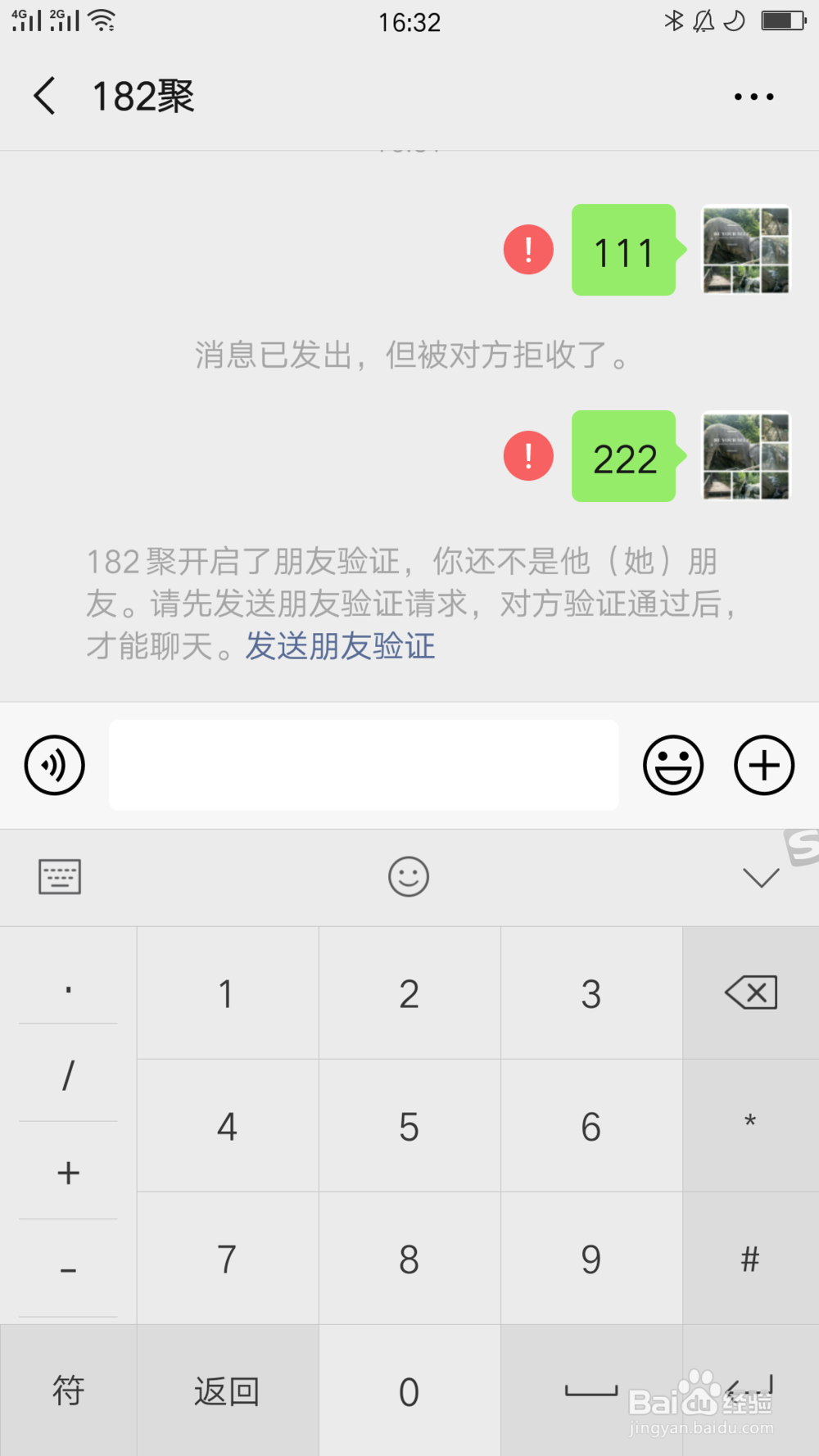
Task: Open the emoji picker beside the input box
Action: (x=673, y=765)
